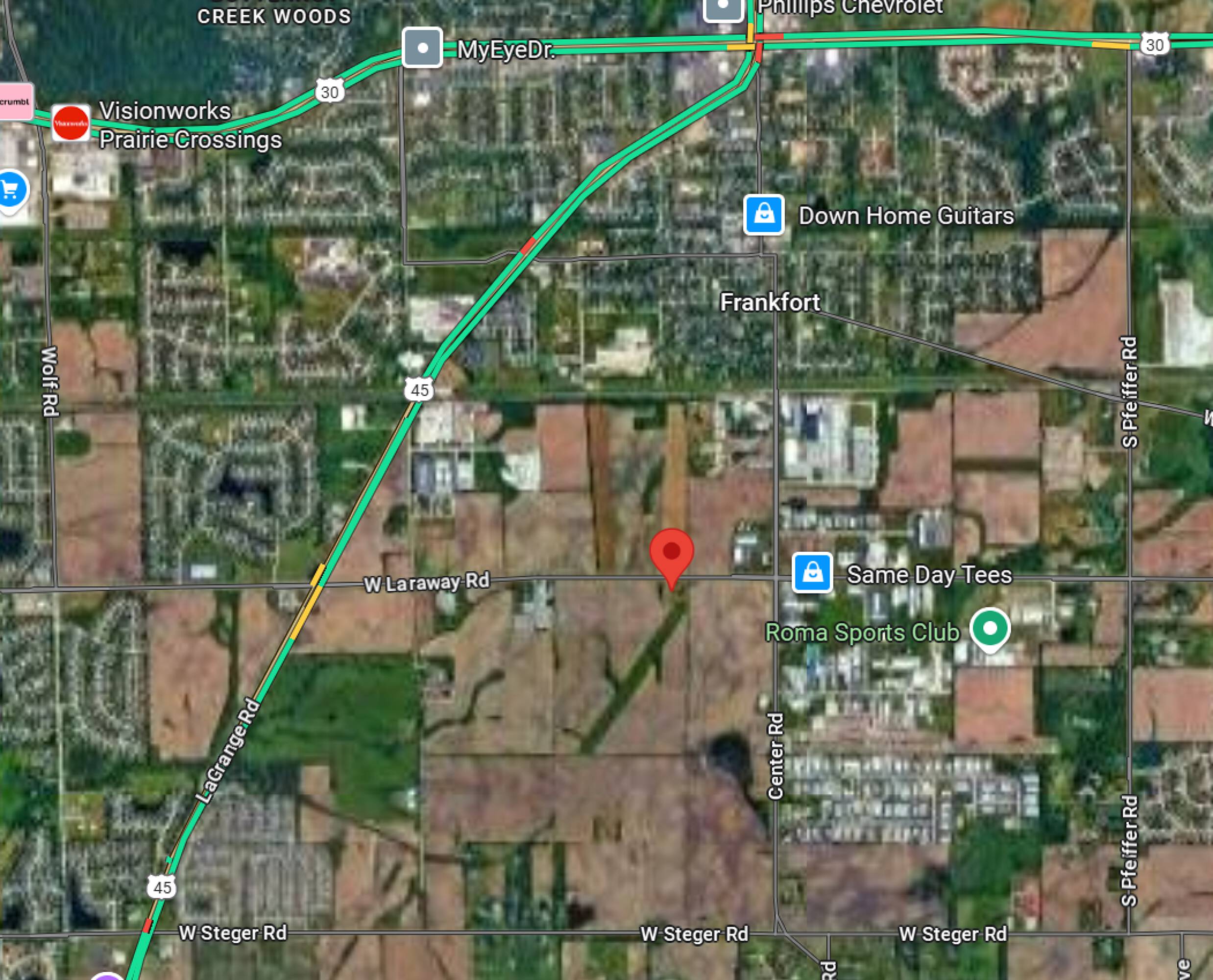Viewport: 1213px width, 980px height.
Task: Select the Visionworks Prairie Crossings marker
Action: tap(71, 122)
